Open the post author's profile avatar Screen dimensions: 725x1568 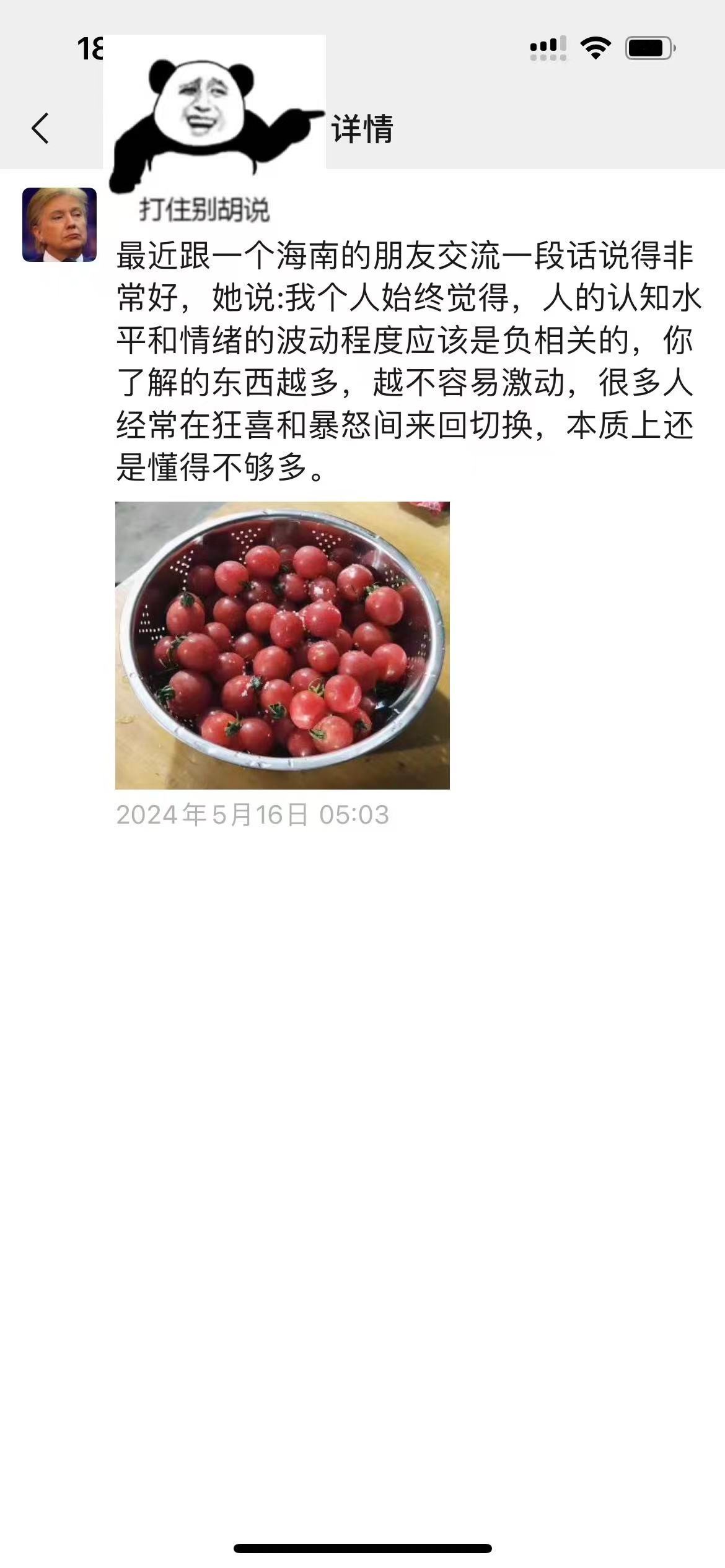tap(59, 225)
